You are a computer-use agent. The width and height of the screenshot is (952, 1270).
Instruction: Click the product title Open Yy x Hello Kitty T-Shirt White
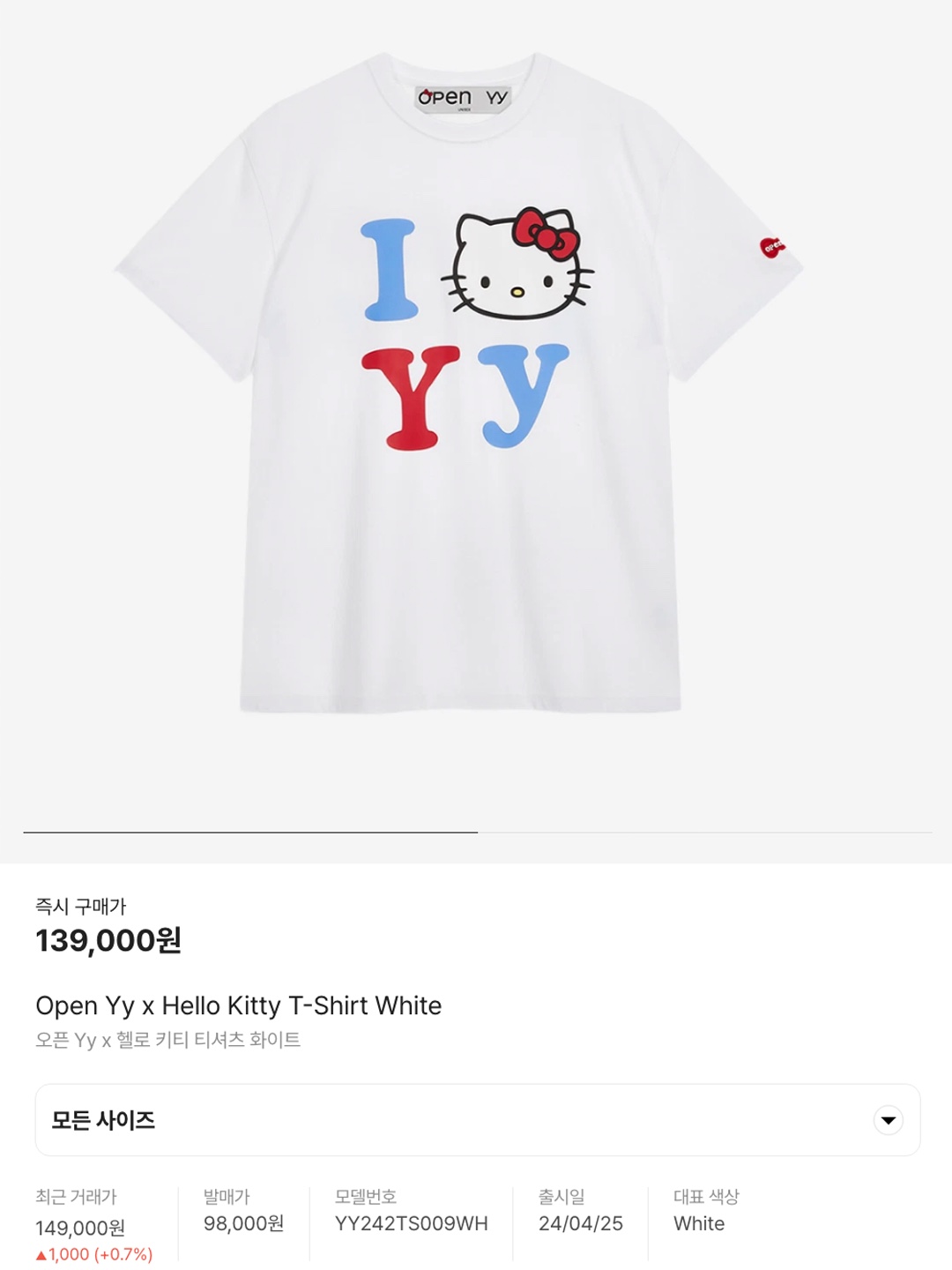coord(238,1004)
